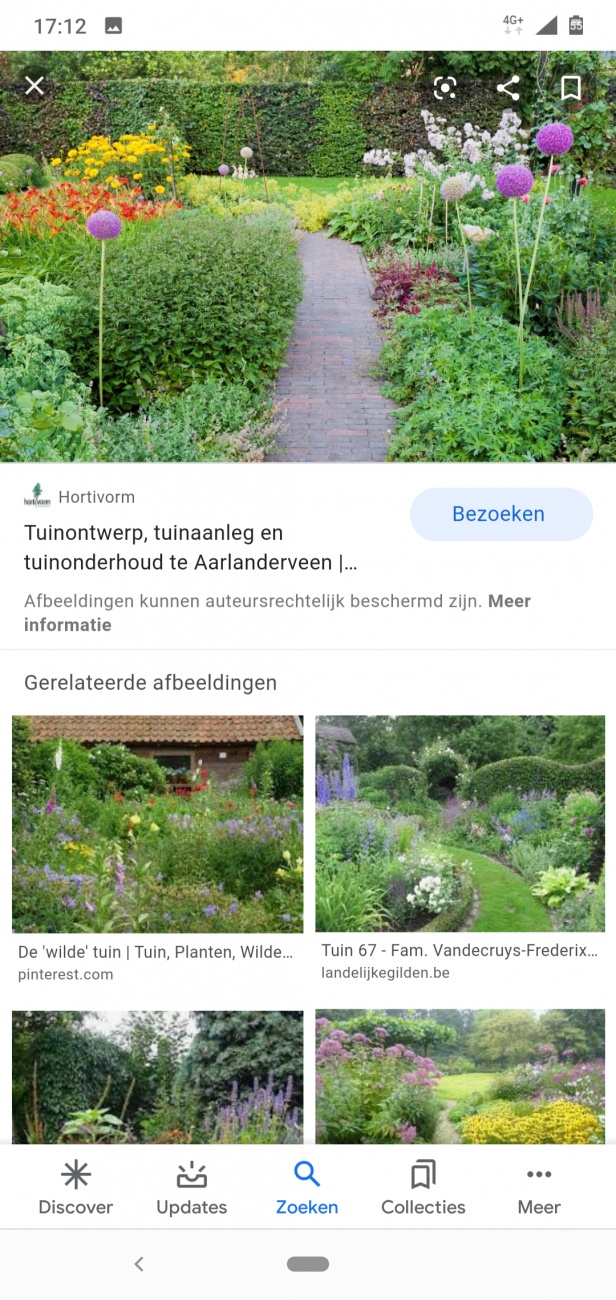The width and height of the screenshot is (616, 1300).
Task: Open the 'De wilde tuin' Pinterest image
Action: pos(157,824)
